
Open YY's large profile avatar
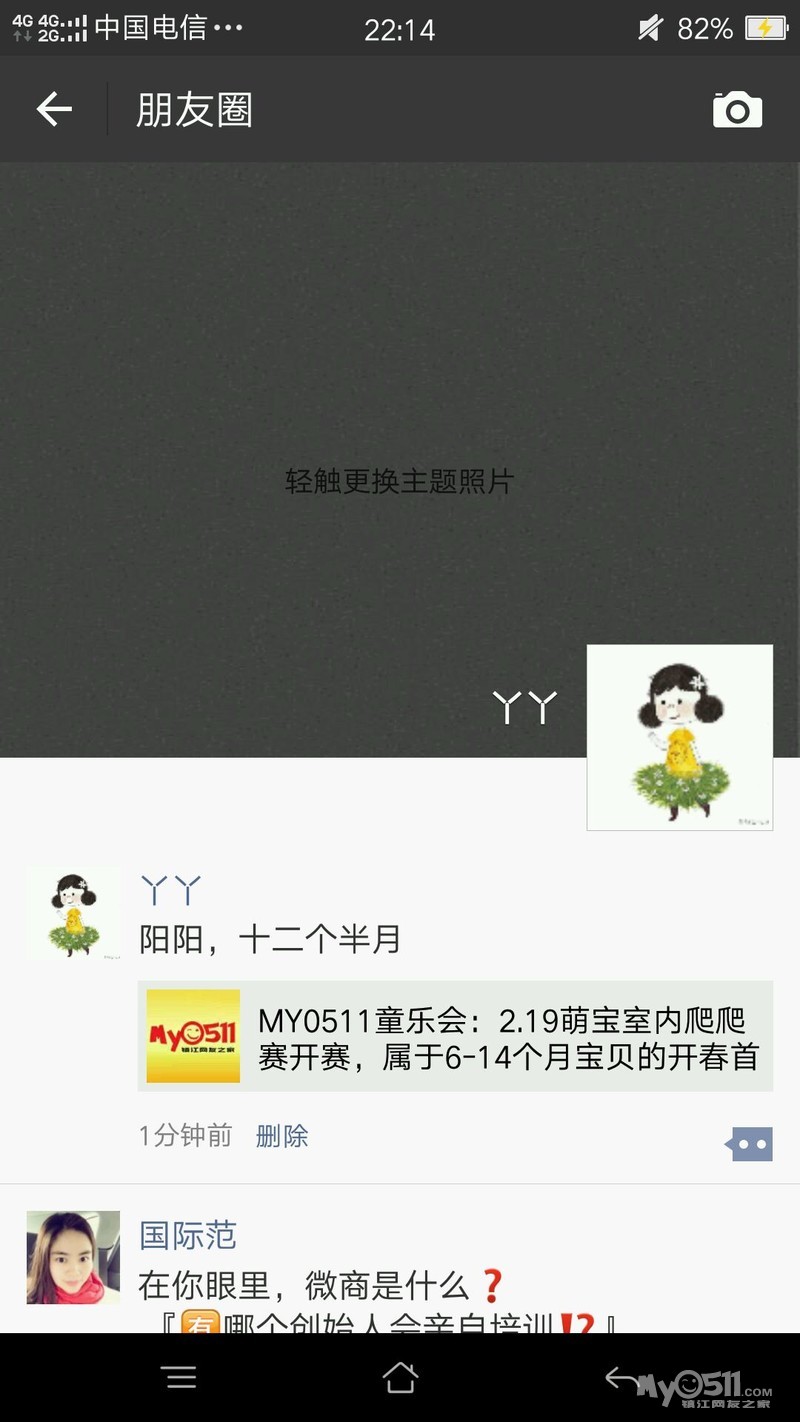[679, 737]
